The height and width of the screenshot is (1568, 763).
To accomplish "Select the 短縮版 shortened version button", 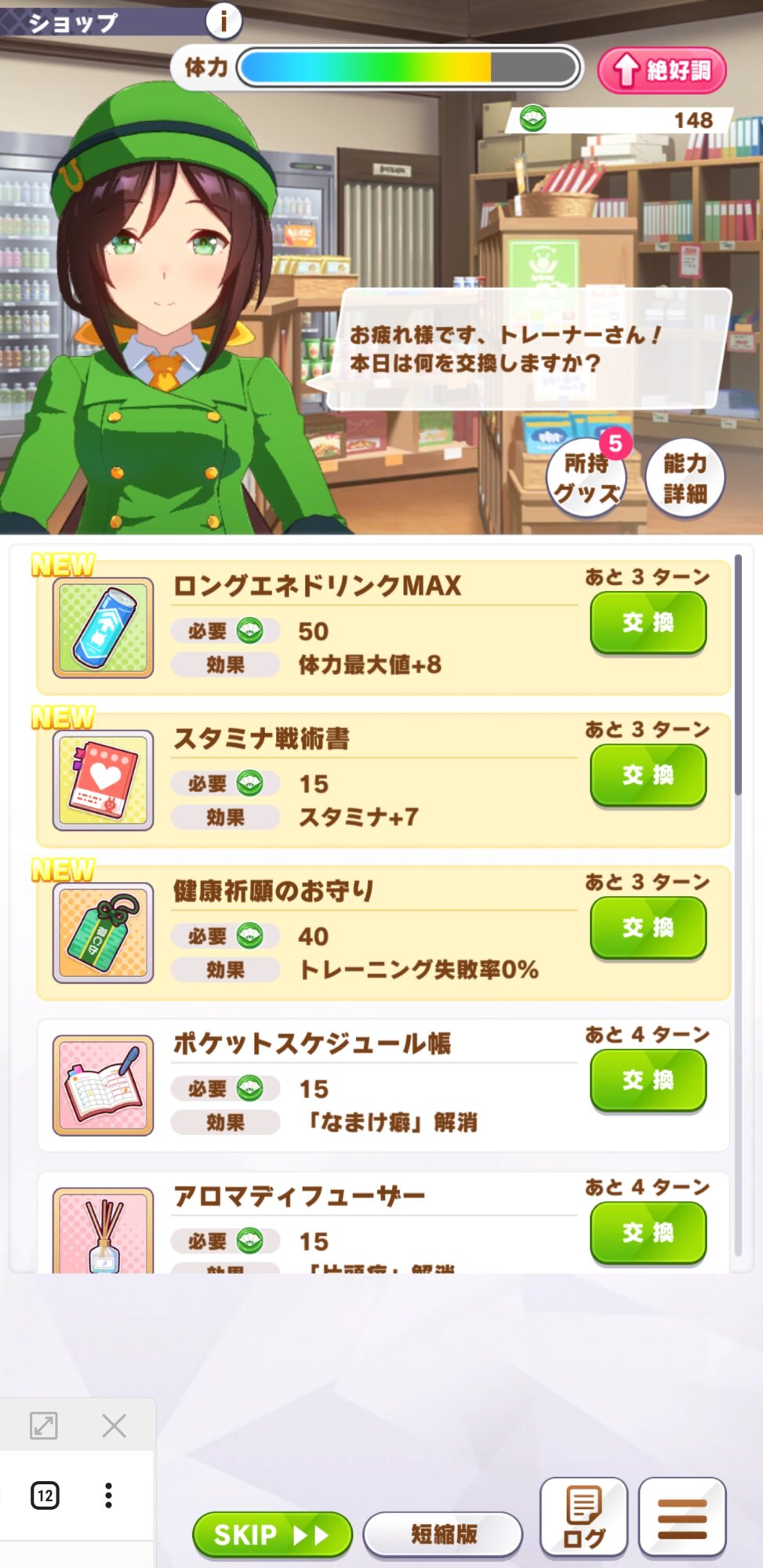I will pos(443,1534).
